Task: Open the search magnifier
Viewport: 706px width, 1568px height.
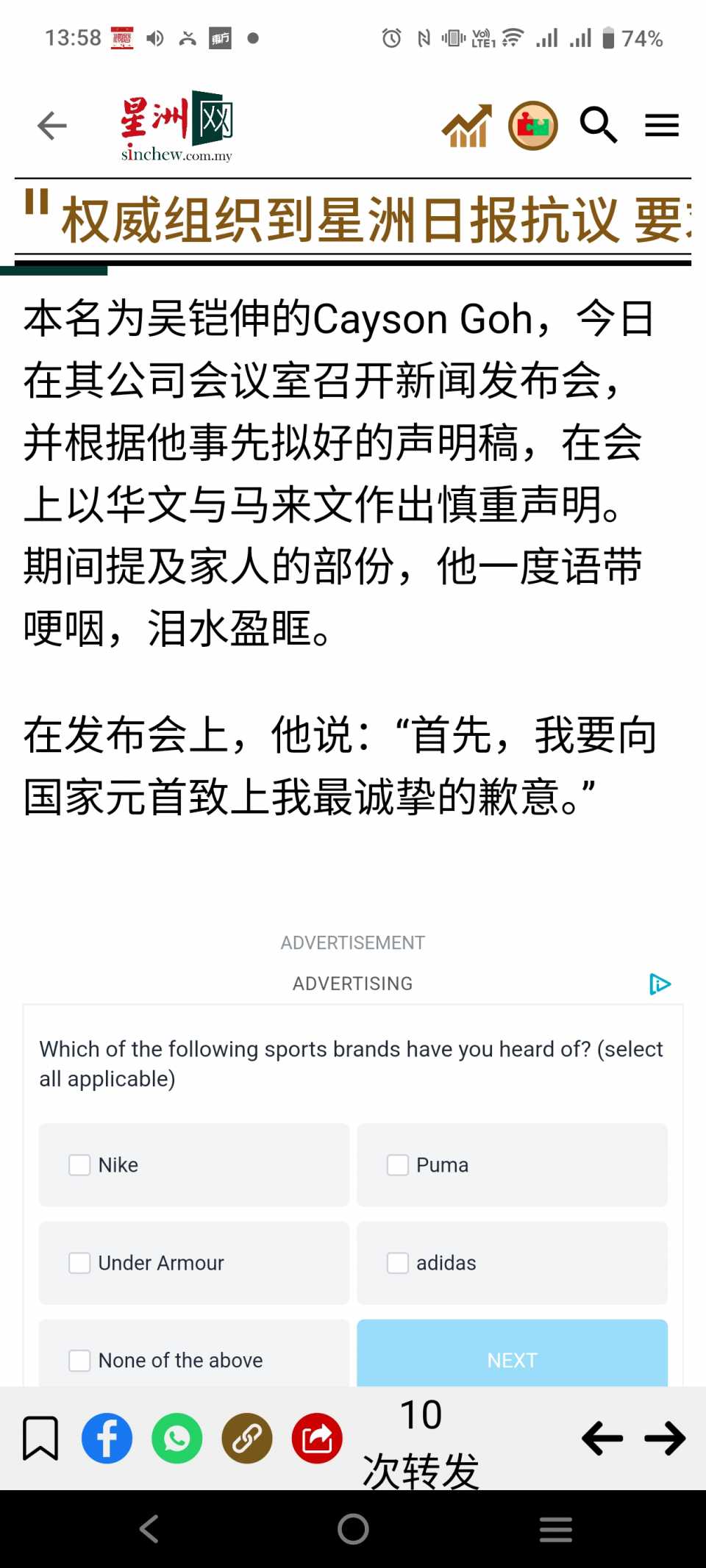Action: [598, 126]
